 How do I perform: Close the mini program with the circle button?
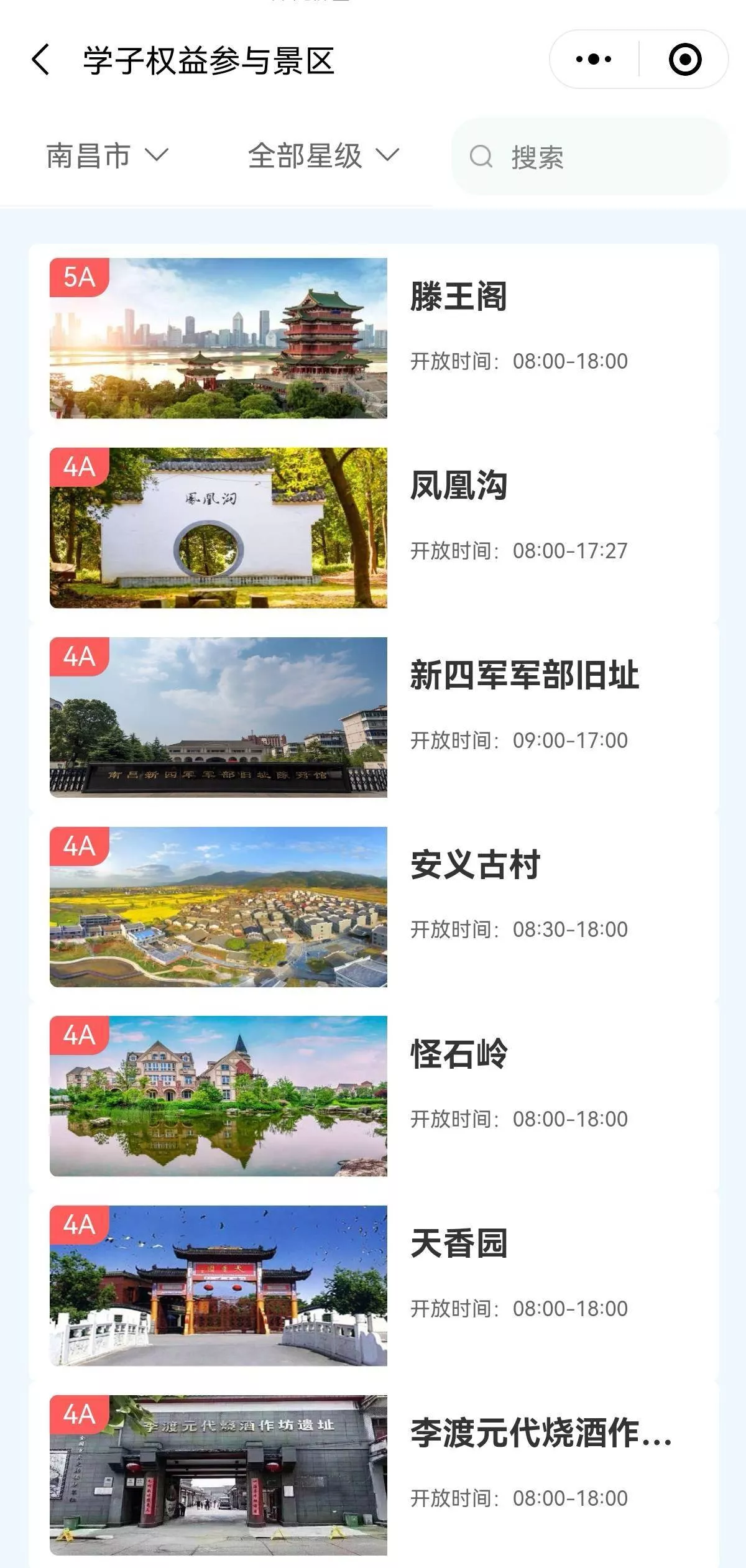[684, 60]
